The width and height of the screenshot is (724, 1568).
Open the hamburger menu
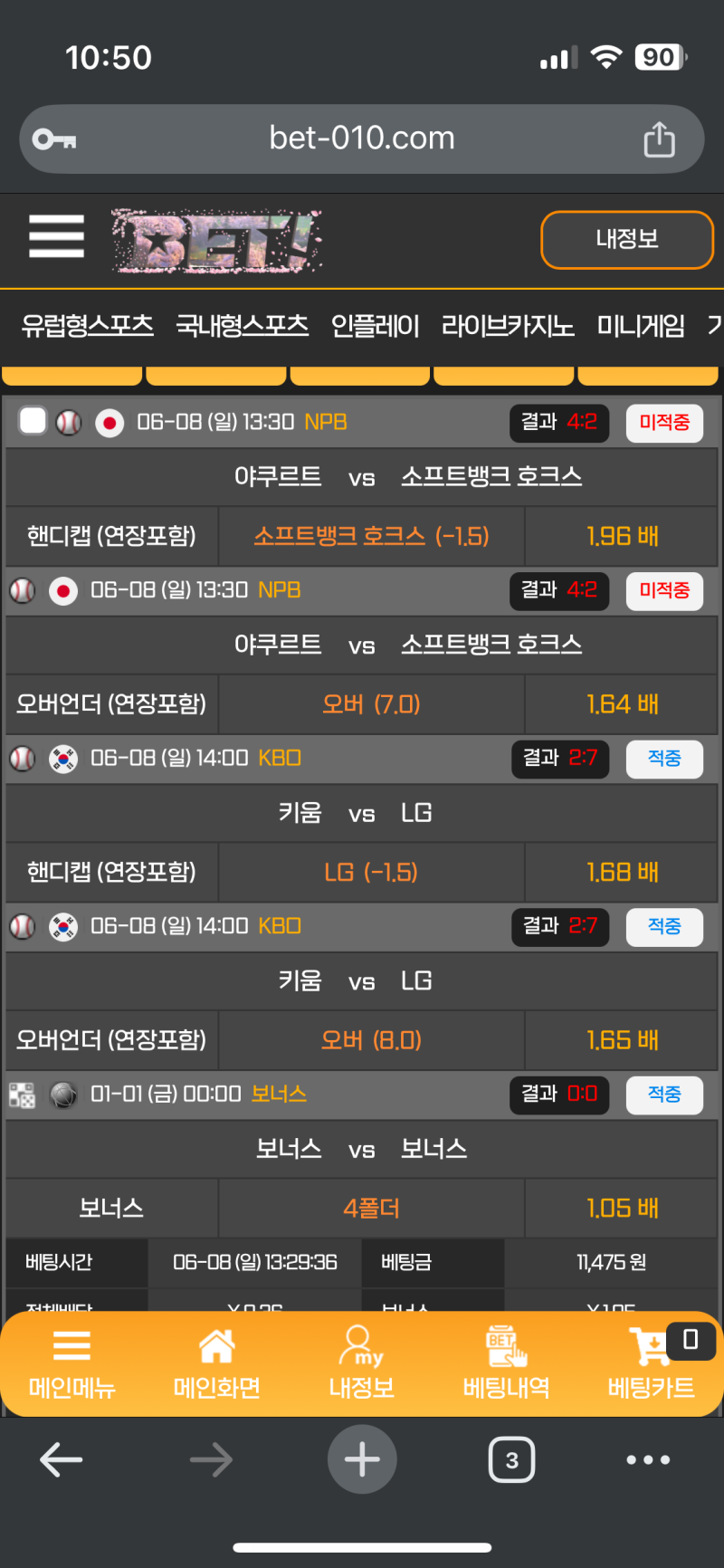[56, 236]
